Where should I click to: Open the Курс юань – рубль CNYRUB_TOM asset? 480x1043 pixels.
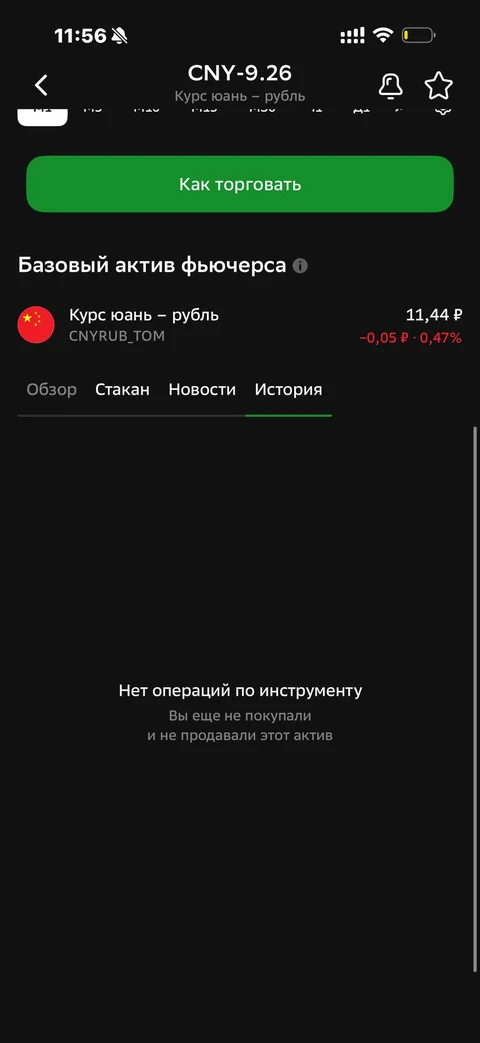(x=240, y=325)
